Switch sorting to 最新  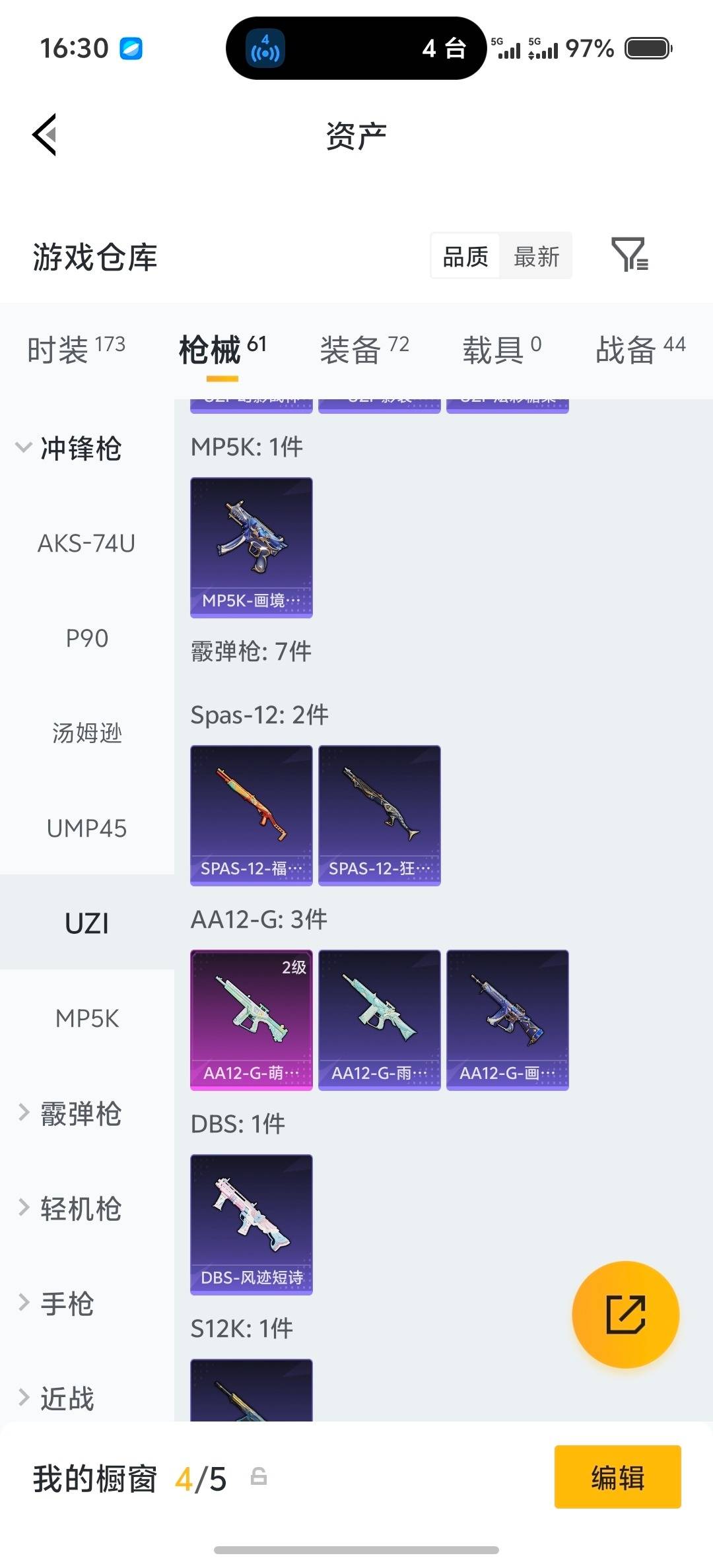[x=536, y=256]
